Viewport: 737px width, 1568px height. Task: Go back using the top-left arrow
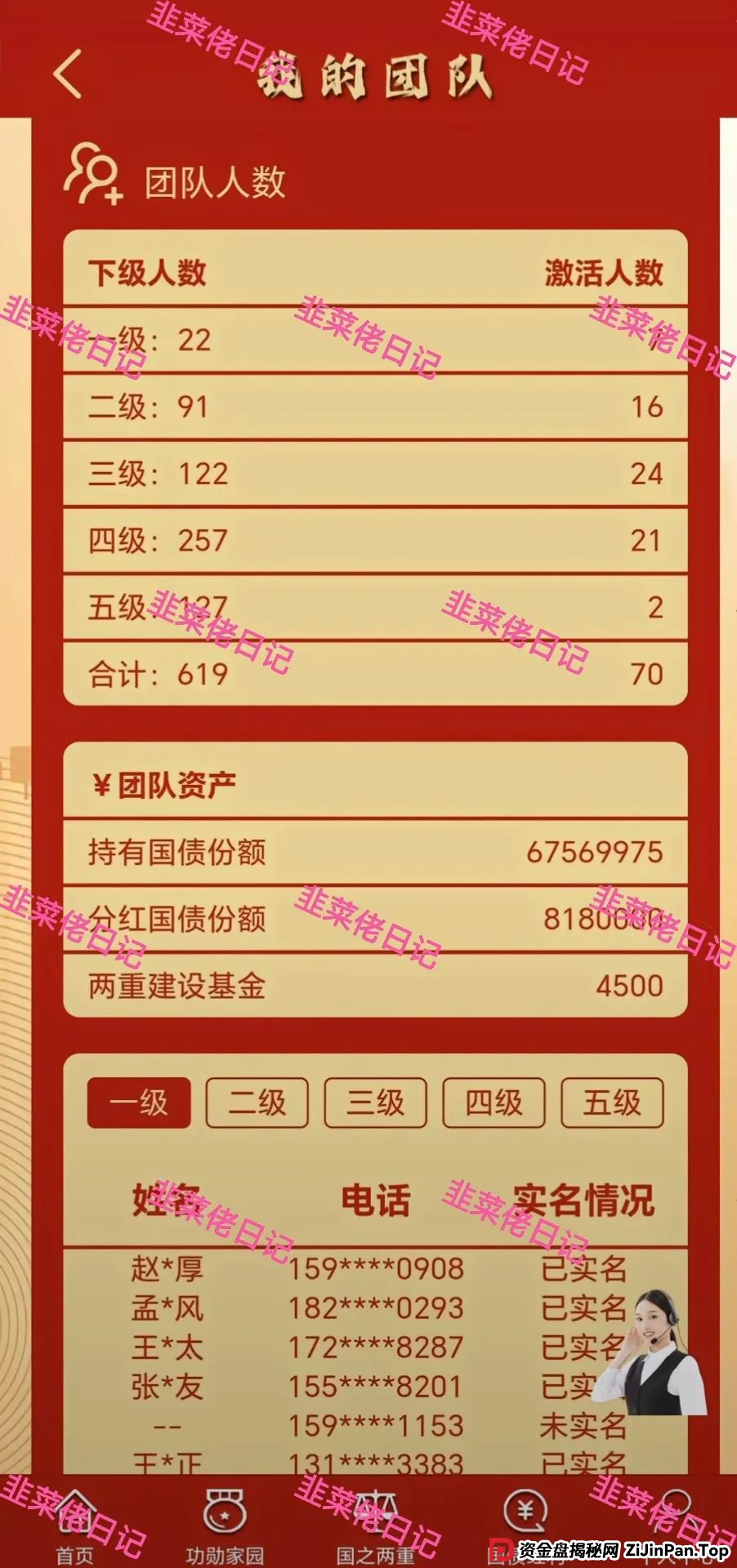[68, 74]
